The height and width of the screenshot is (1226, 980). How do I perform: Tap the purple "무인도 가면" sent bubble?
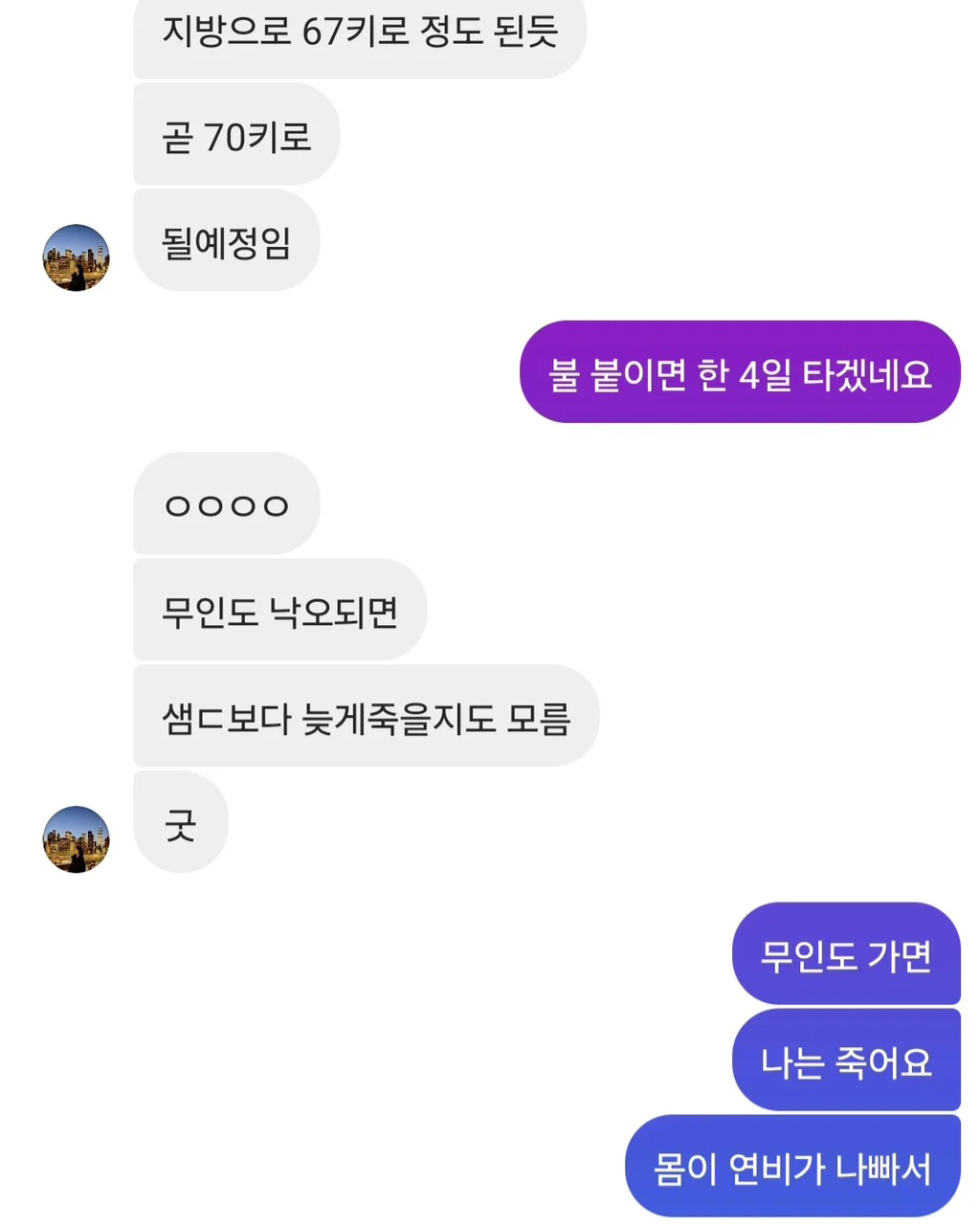coord(846,956)
